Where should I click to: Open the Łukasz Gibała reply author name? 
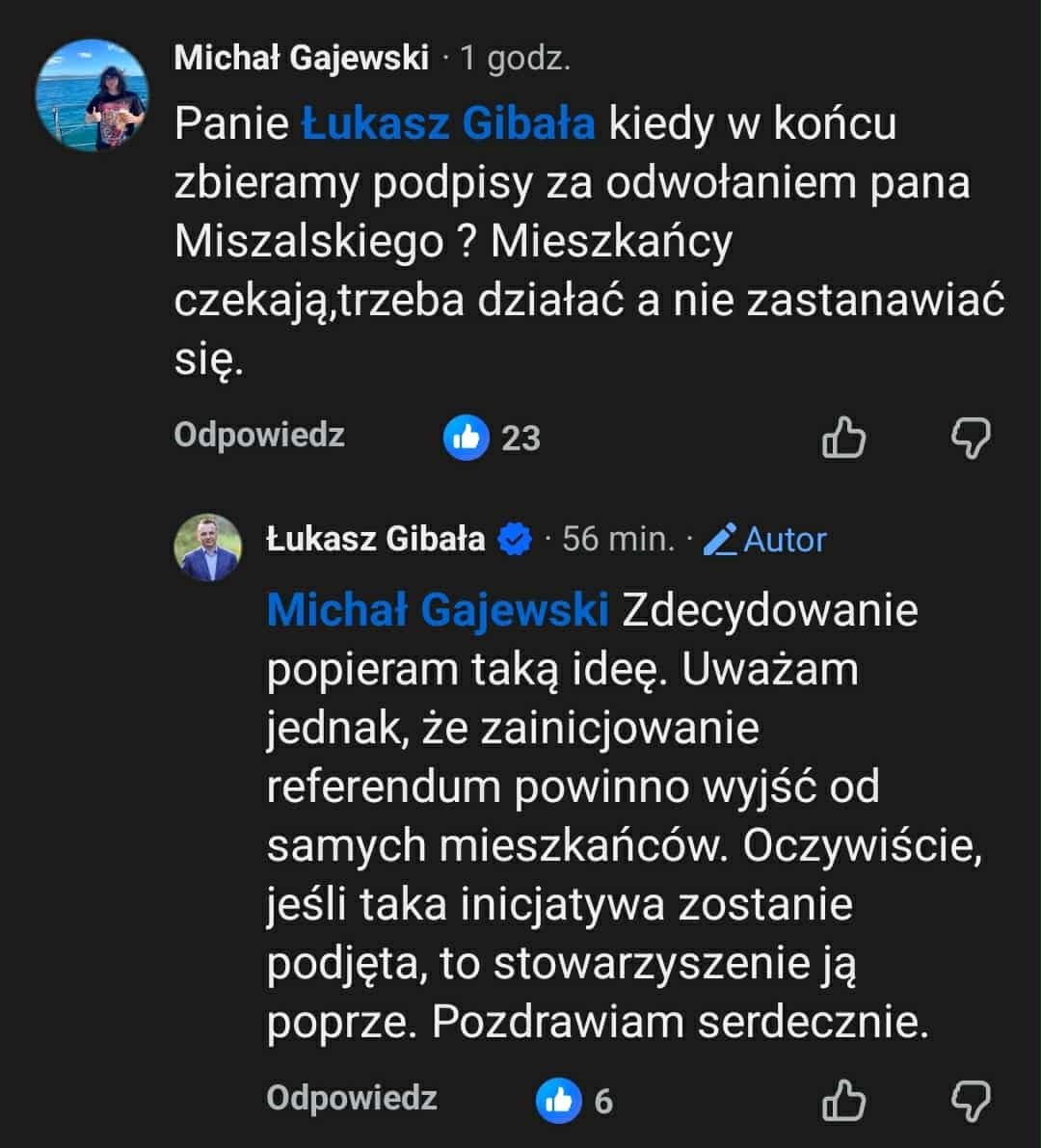pos(375,539)
